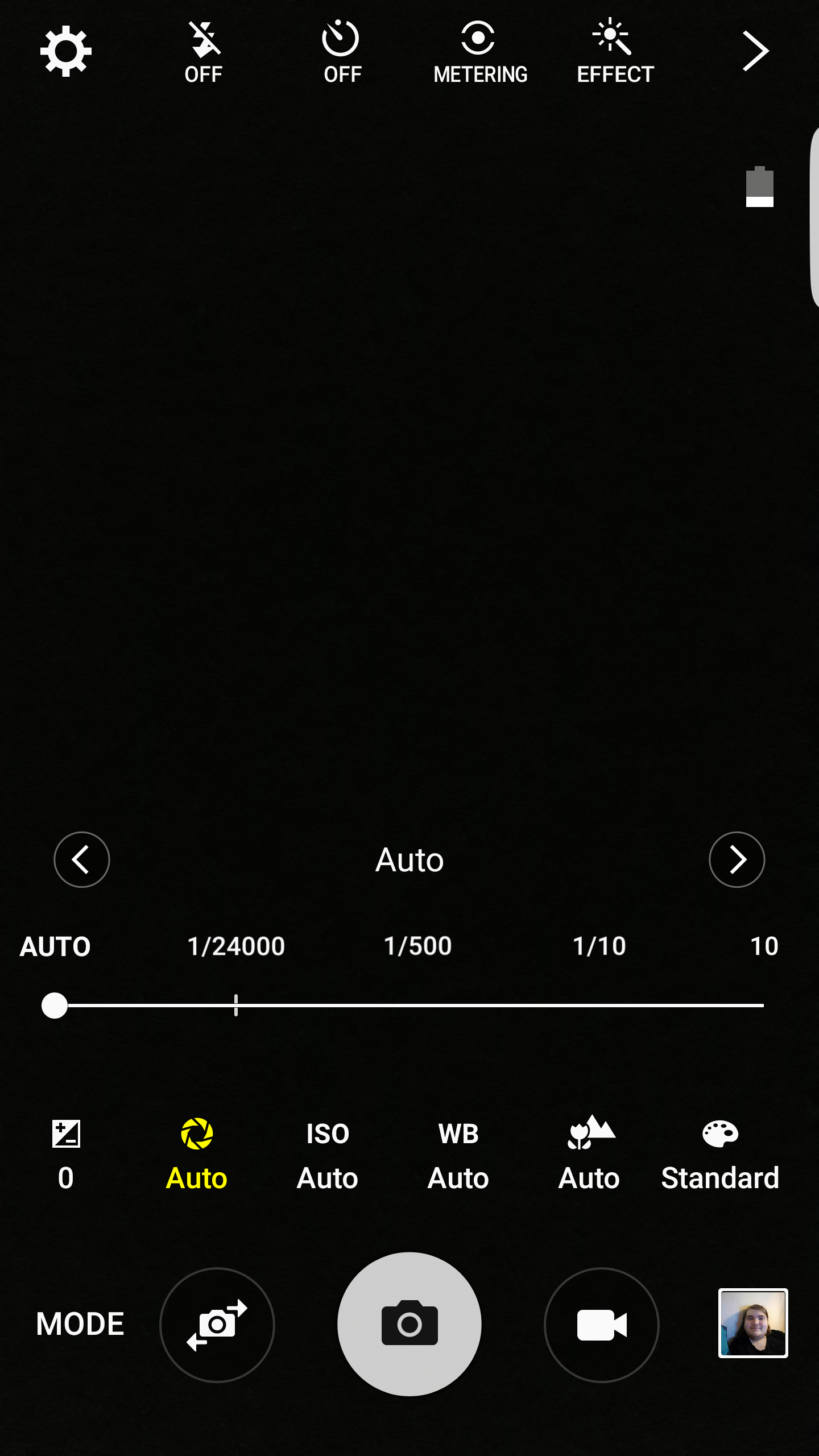Start recording a video
The height and width of the screenshot is (1456, 819).
(601, 1325)
